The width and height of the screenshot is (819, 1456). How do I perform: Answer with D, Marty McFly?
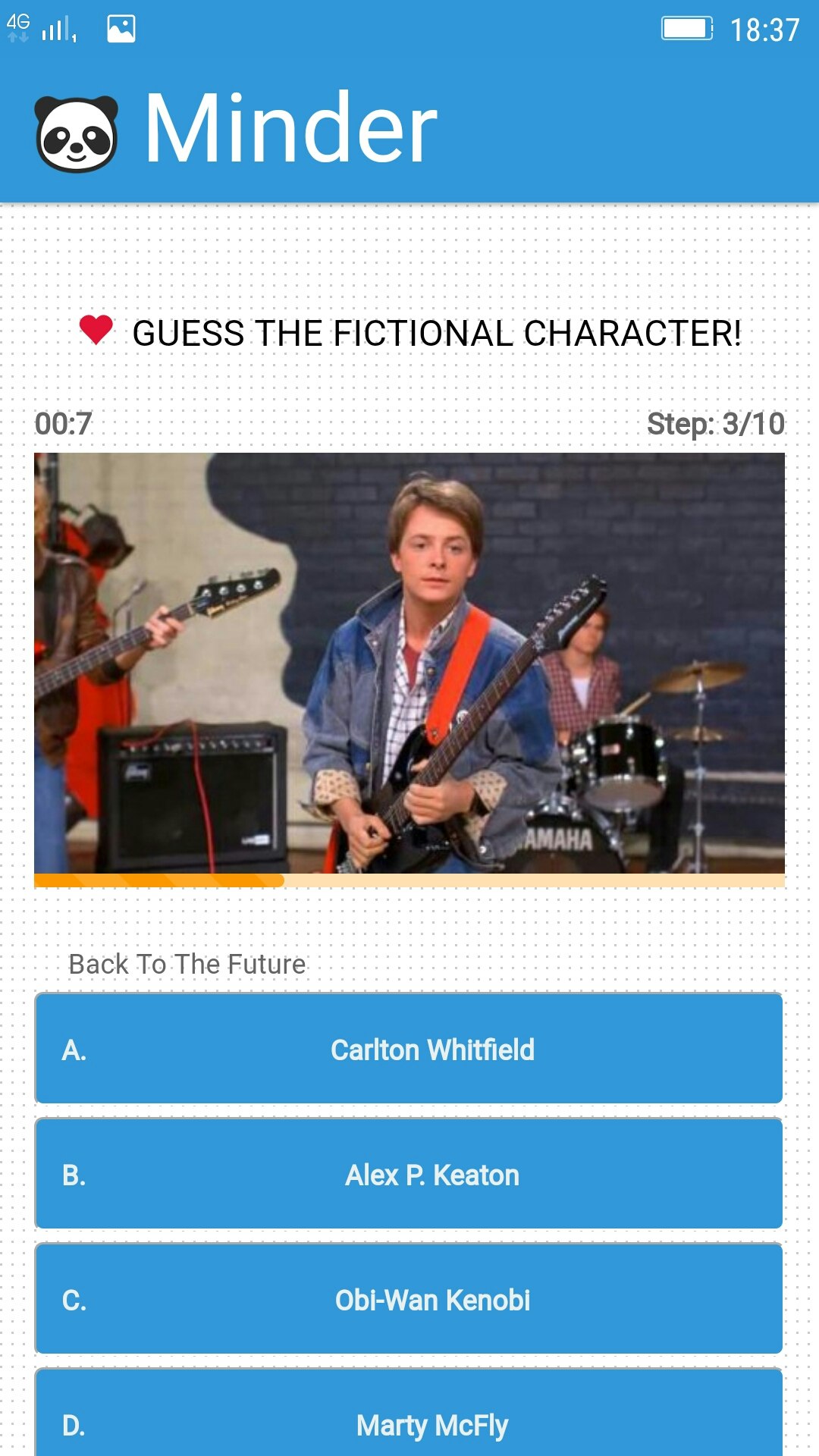pos(409,1418)
